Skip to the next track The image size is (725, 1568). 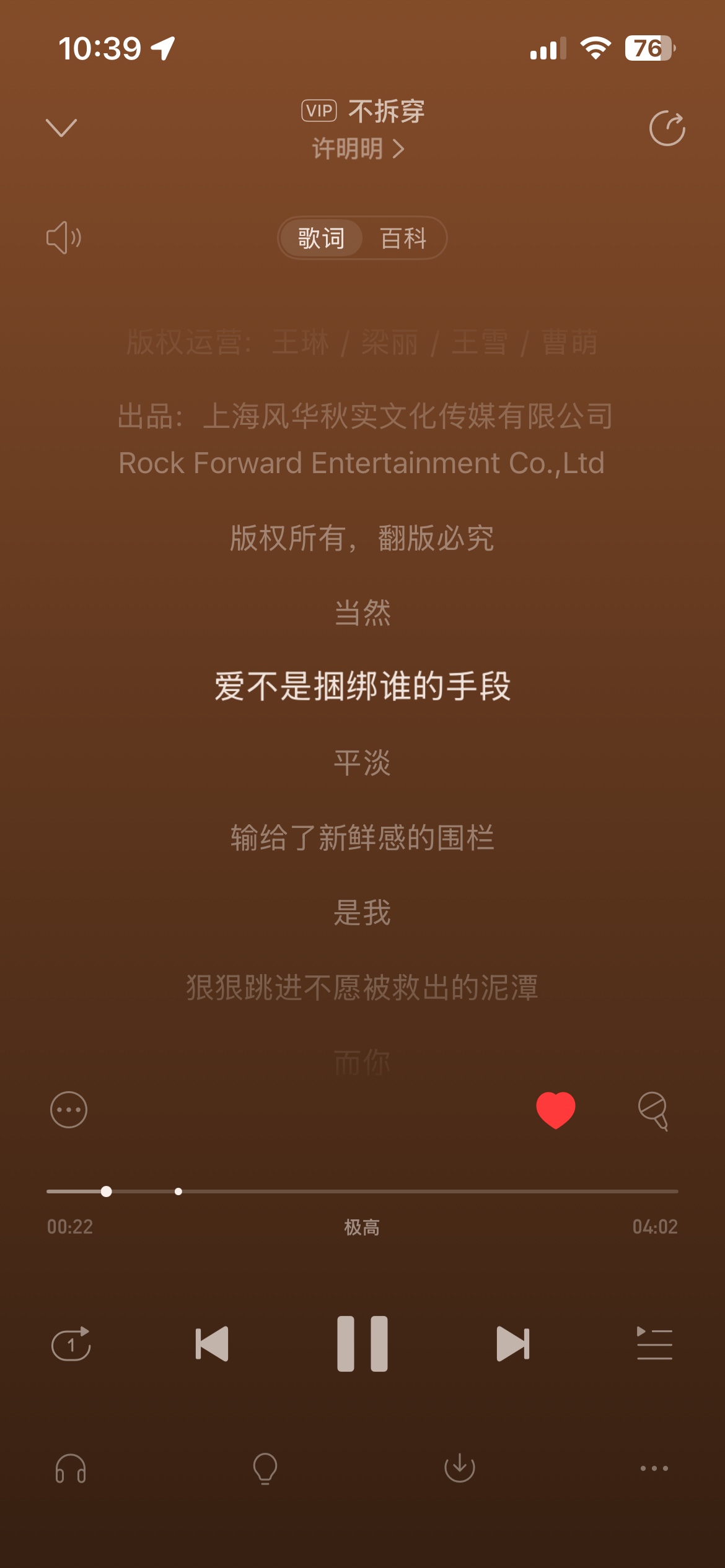coord(513,1343)
